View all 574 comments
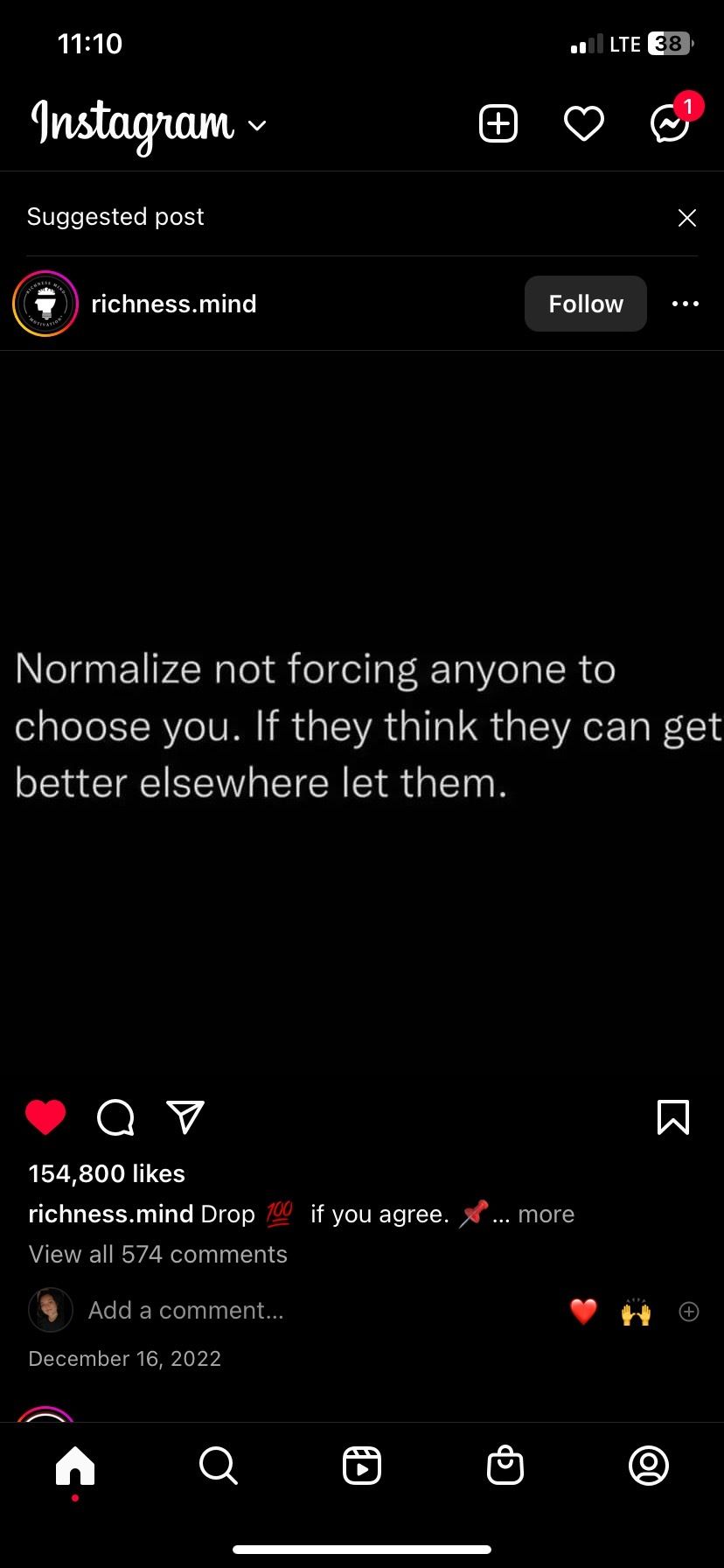 (x=158, y=1255)
